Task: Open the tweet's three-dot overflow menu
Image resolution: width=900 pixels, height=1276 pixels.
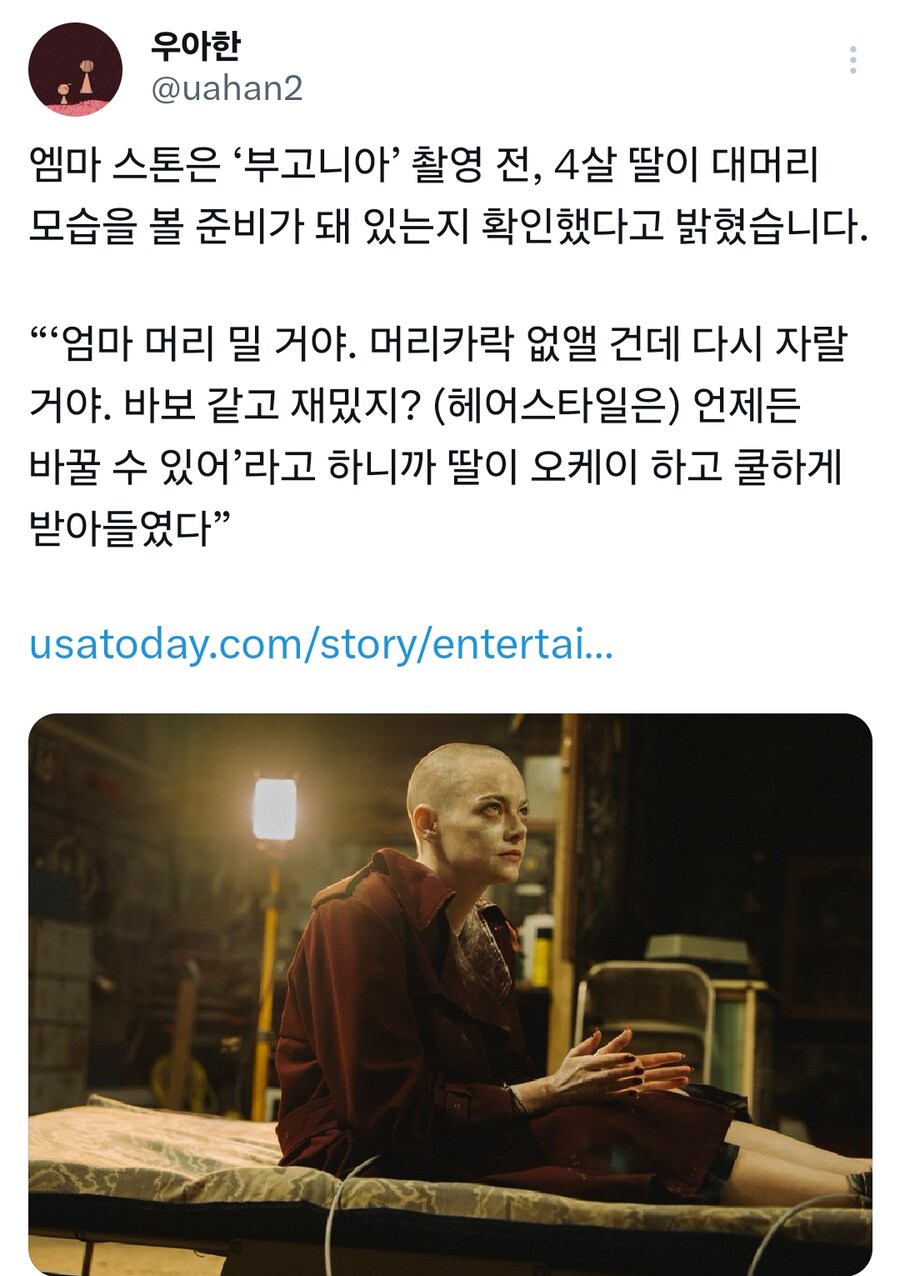Action: click(x=852, y=60)
